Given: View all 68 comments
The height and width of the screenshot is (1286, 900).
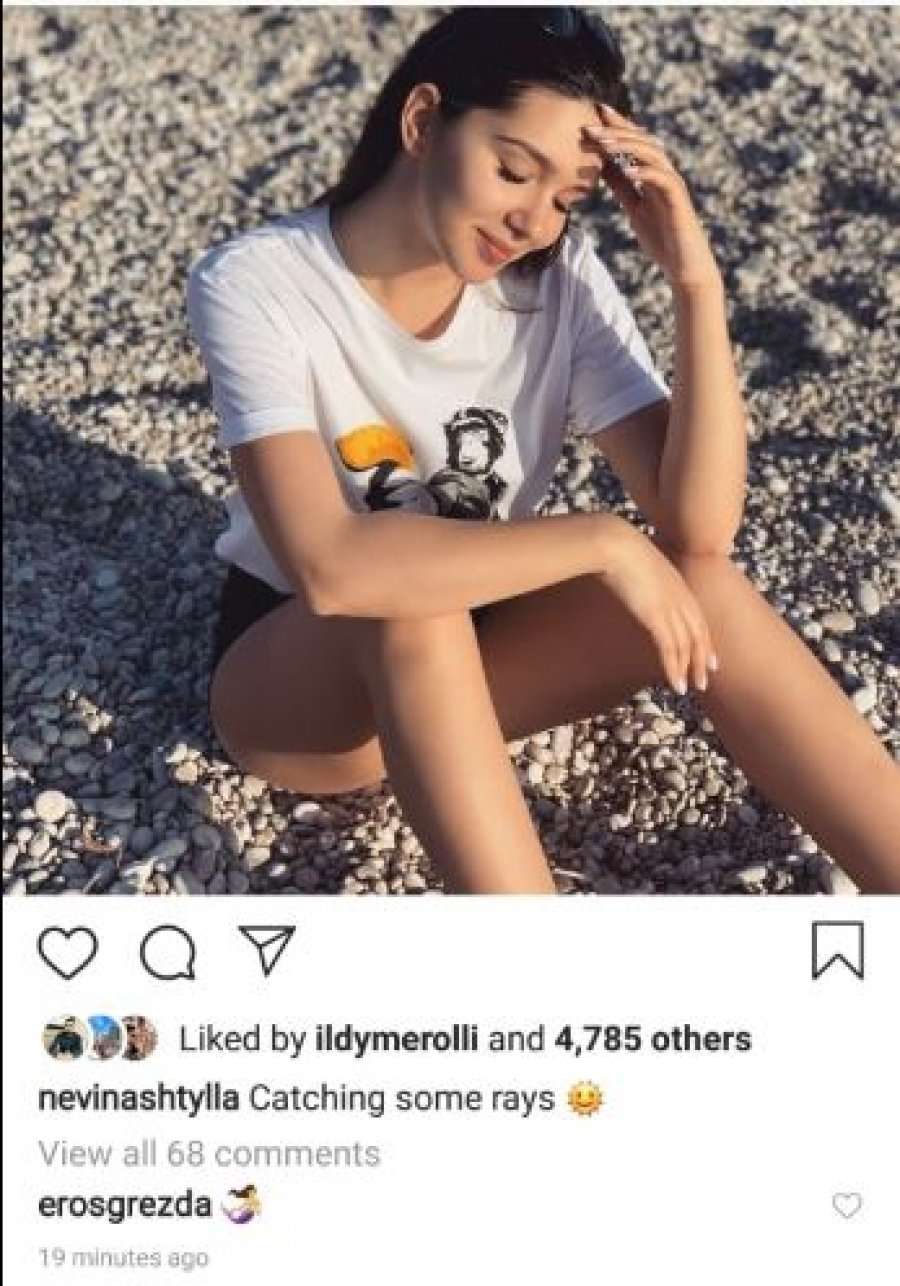Looking at the screenshot, I should [209, 1153].
